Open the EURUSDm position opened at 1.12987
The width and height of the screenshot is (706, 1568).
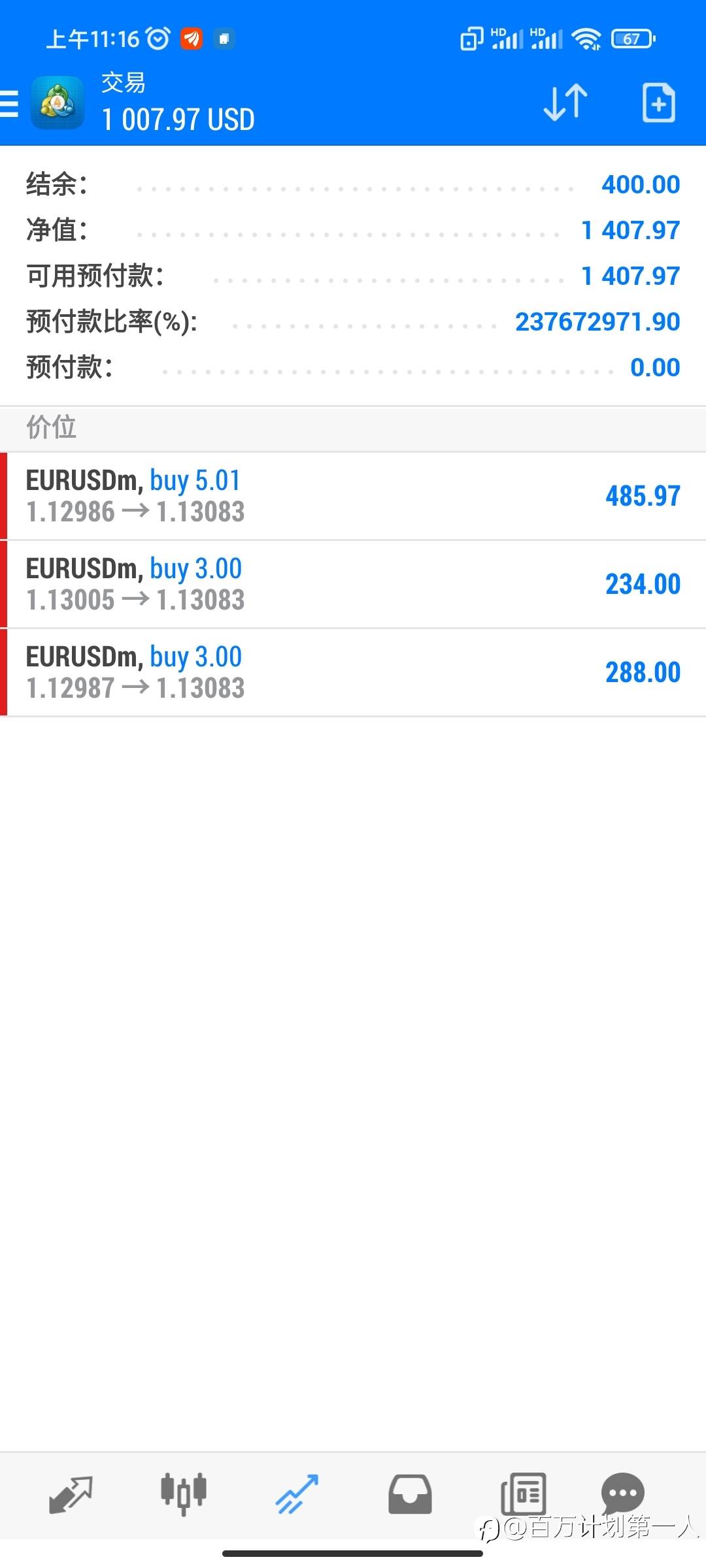tap(353, 672)
